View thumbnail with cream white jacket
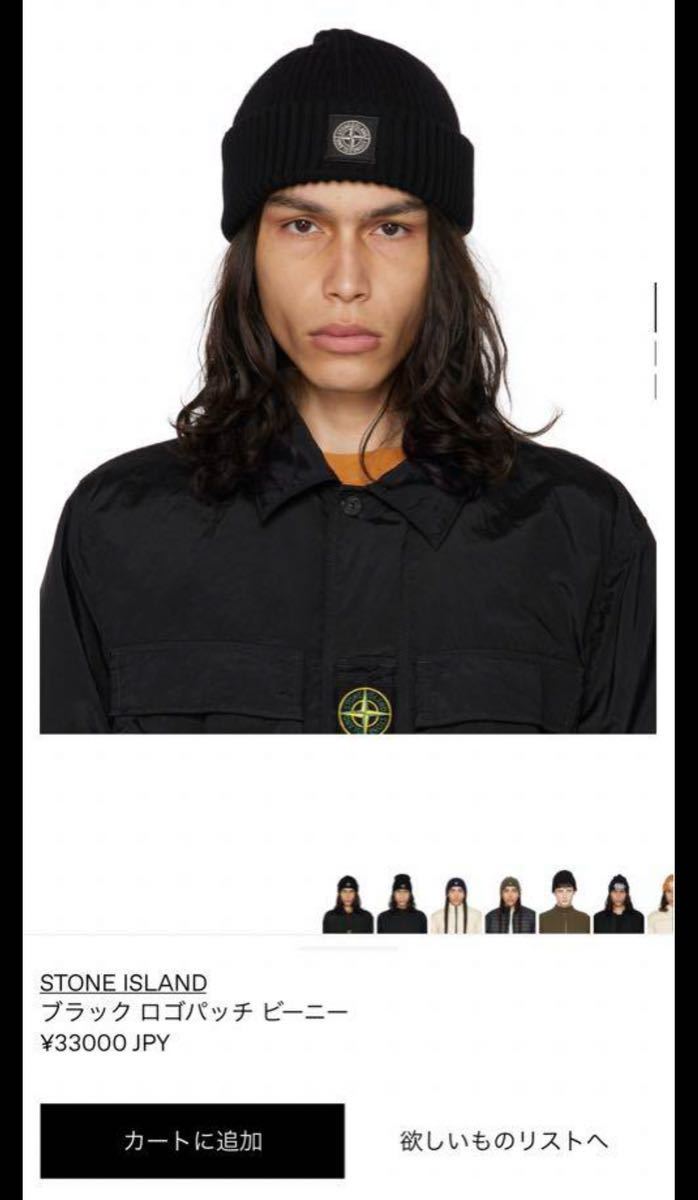The height and width of the screenshot is (1200, 698). [x=456, y=904]
